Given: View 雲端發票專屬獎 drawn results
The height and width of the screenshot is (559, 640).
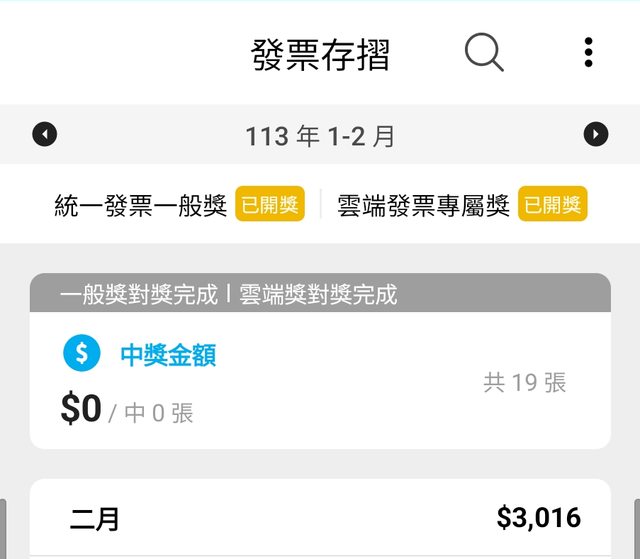Looking at the screenshot, I should pyautogui.click(x=462, y=205).
